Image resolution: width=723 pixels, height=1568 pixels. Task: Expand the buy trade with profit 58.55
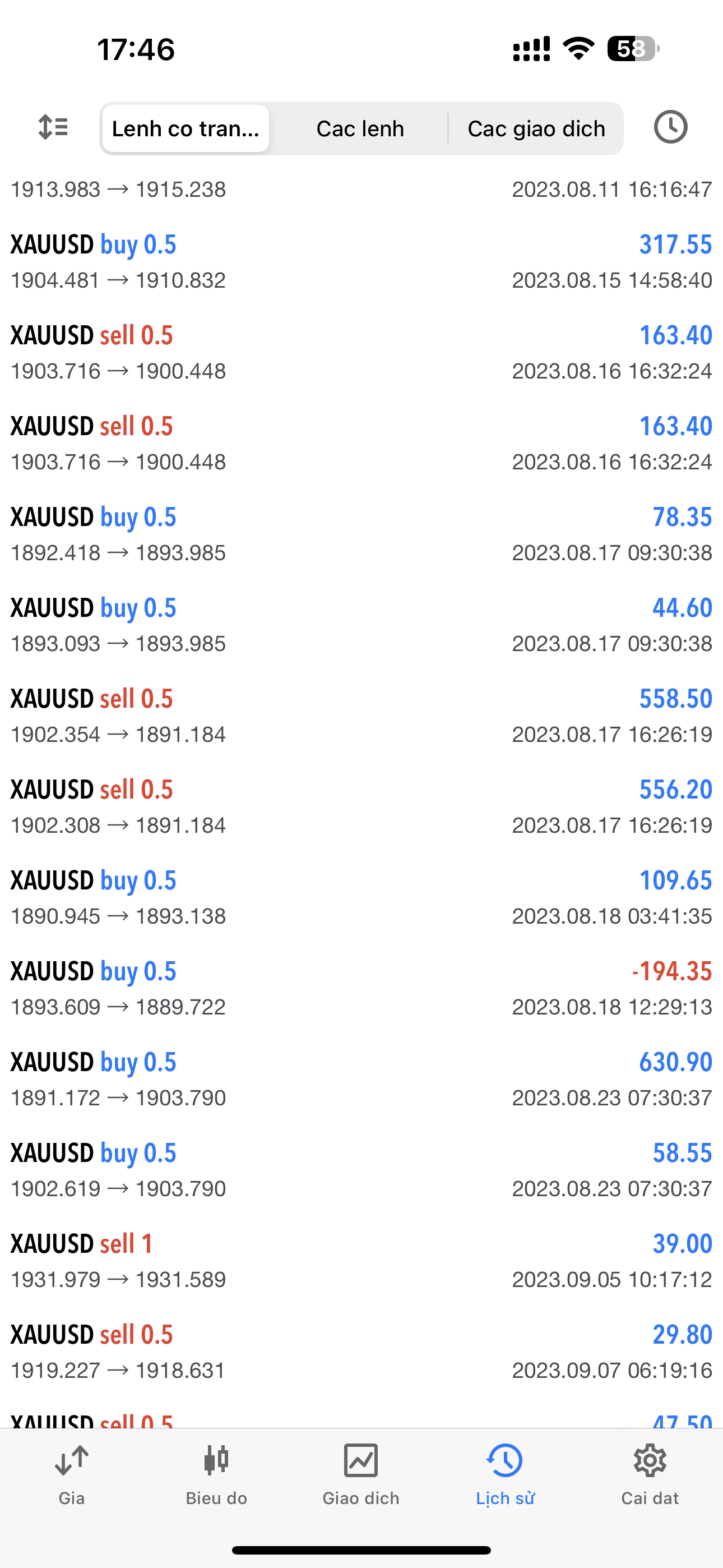pyautogui.click(x=361, y=1170)
